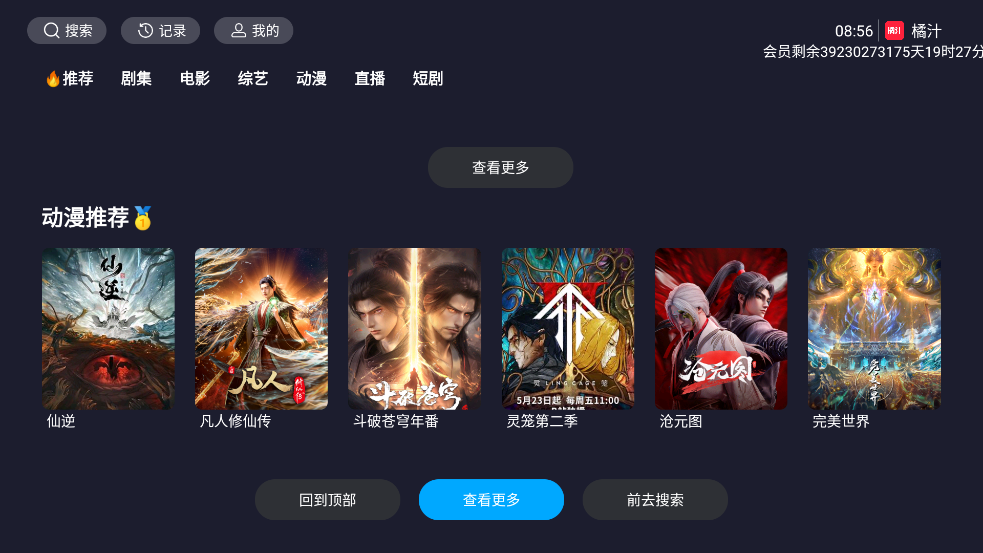983x553 pixels.
Task: Switch to the 直播 tab
Action: pos(370,79)
